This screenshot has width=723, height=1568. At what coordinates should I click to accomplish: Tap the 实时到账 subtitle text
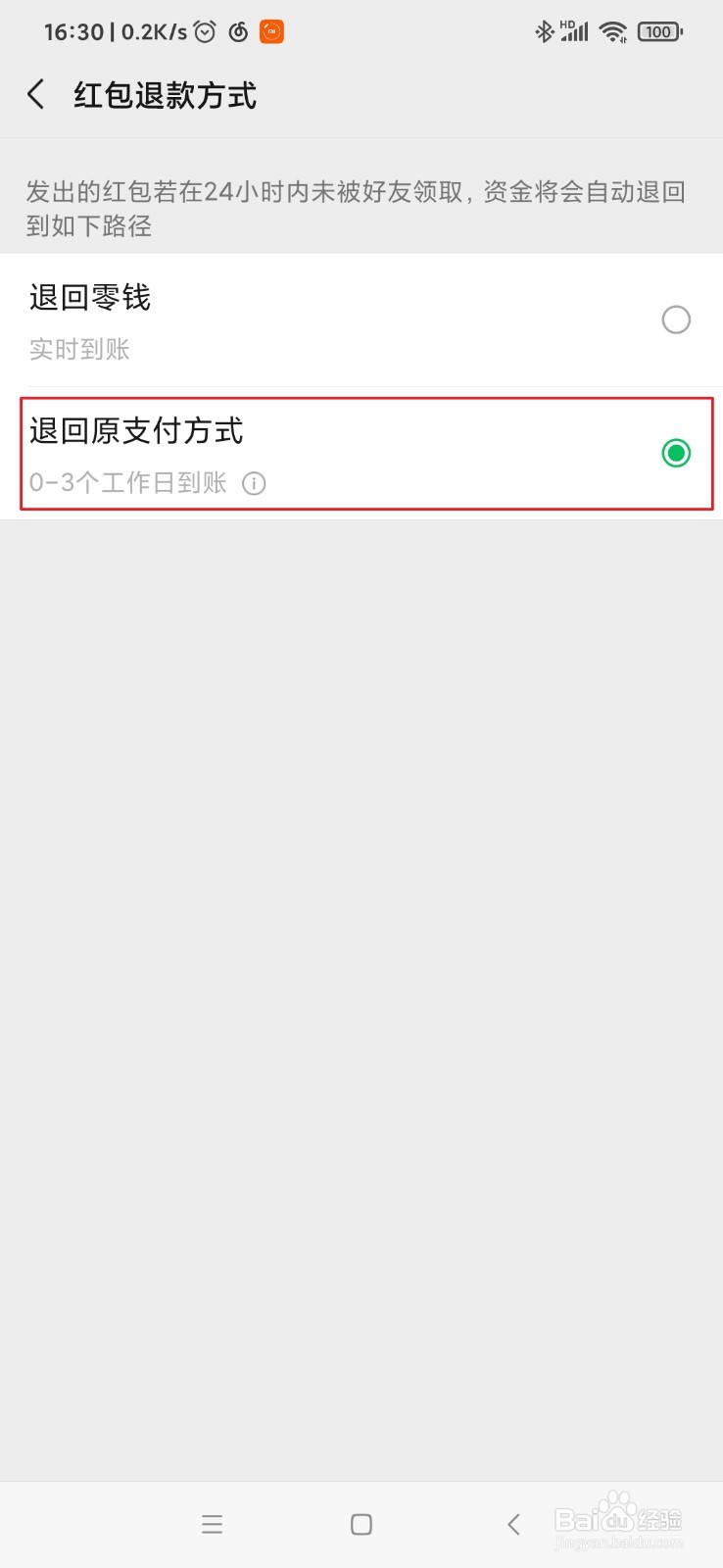79,349
